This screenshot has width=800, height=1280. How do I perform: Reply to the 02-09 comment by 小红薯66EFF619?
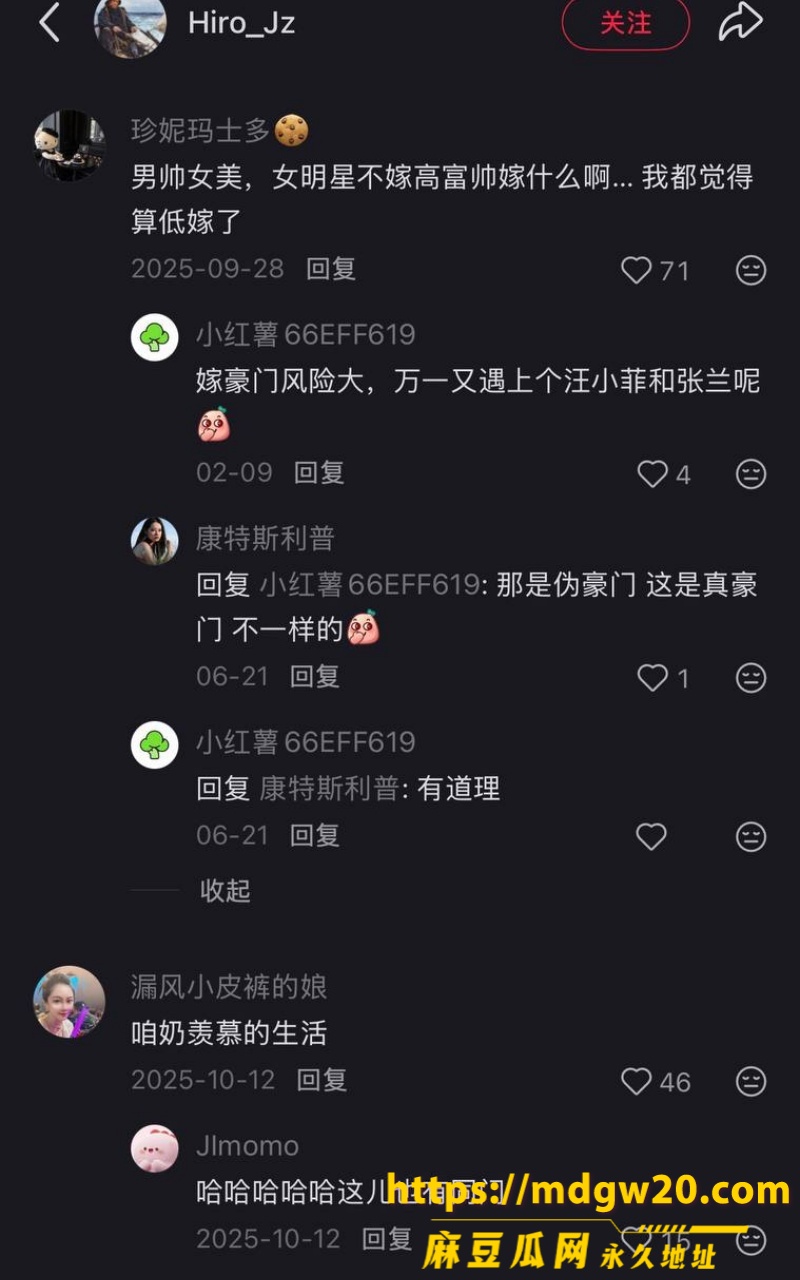[319, 473]
